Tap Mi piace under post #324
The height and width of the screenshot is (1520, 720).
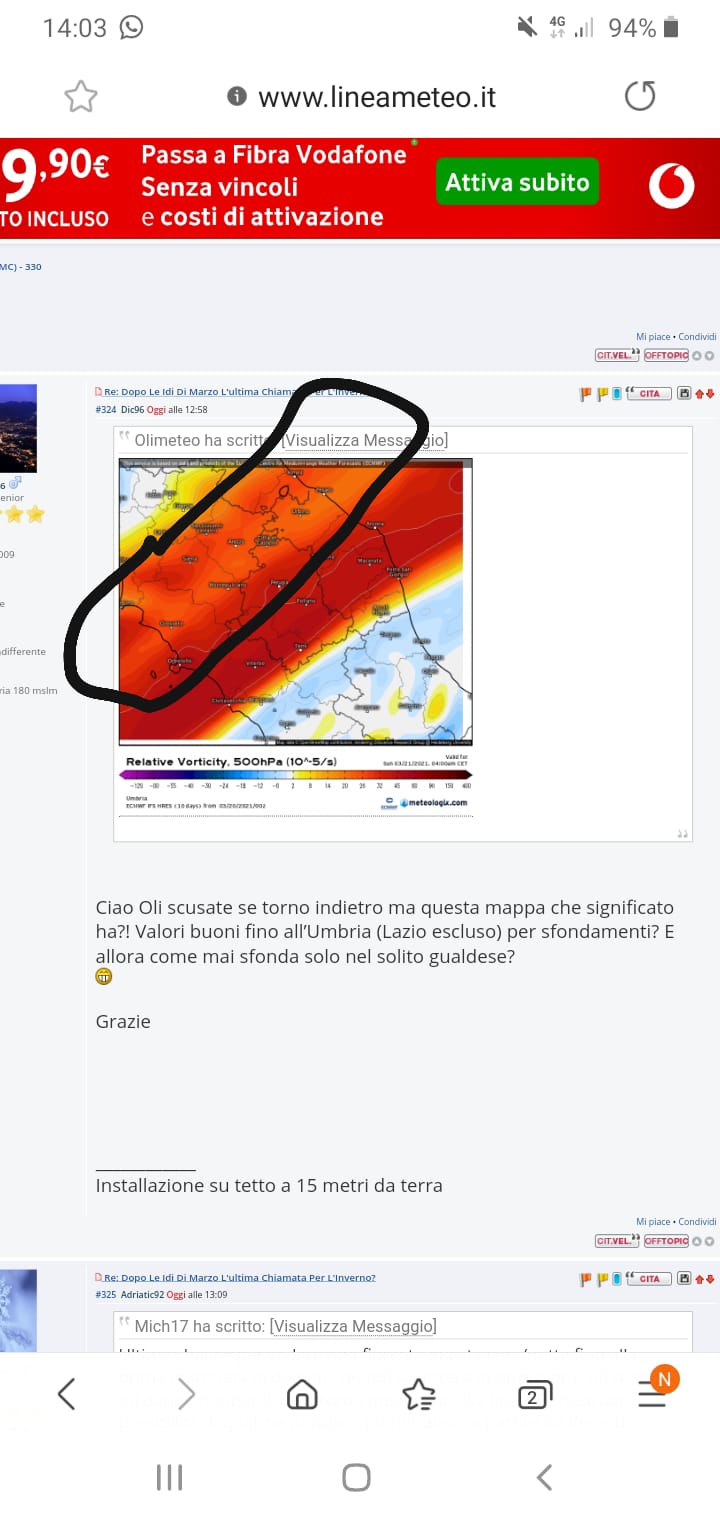[653, 1221]
